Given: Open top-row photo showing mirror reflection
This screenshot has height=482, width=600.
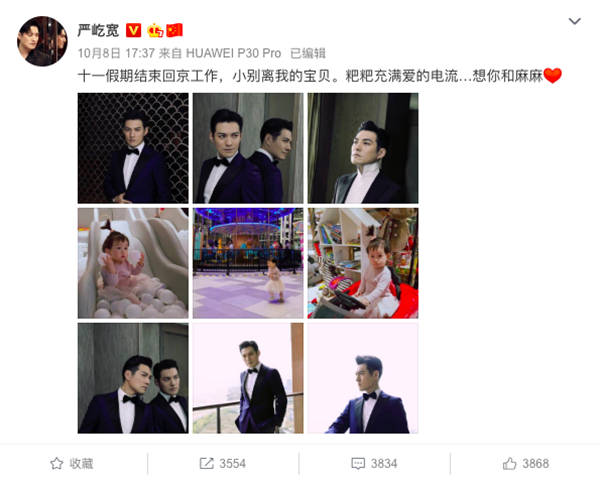Looking at the screenshot, I should pyautogui.click(x=247, y=148).
